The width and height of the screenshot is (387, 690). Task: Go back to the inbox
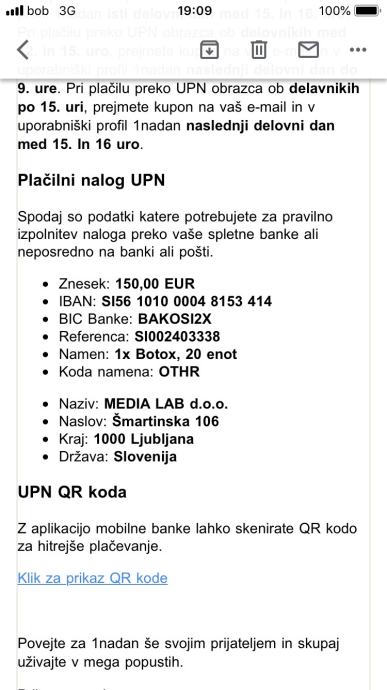[23, 49]
